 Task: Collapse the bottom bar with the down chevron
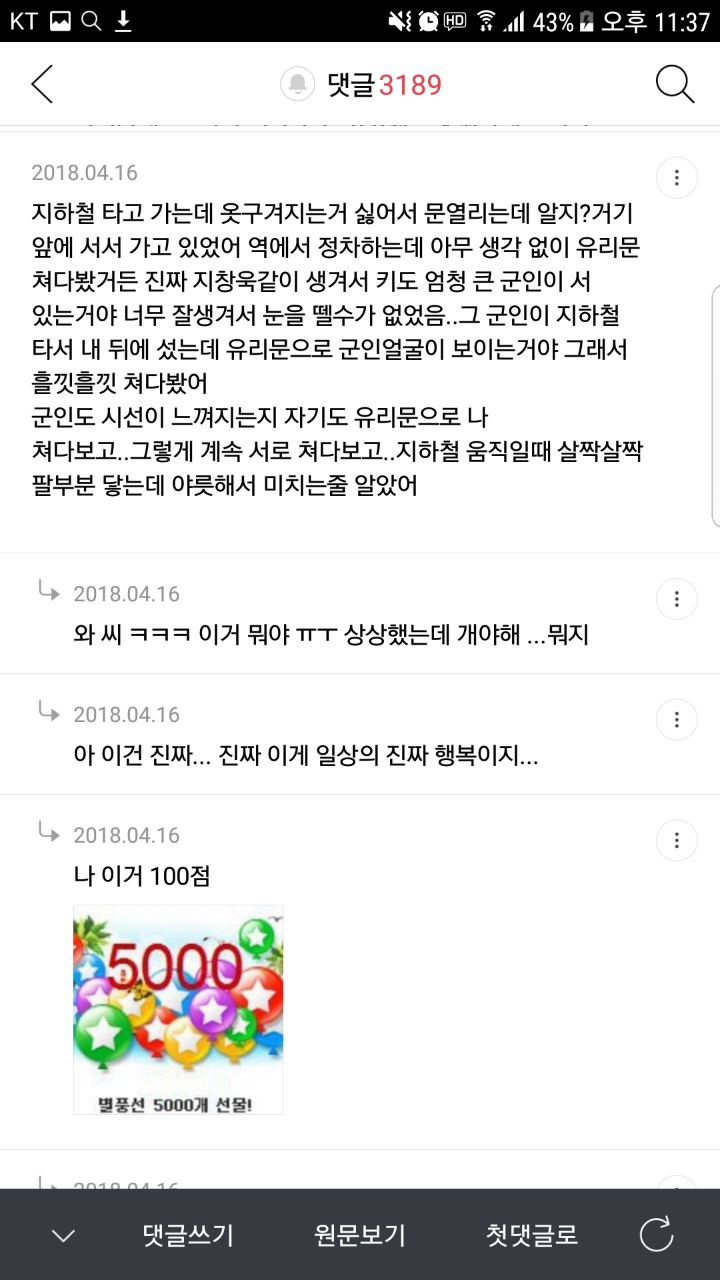click(63, 1236)
